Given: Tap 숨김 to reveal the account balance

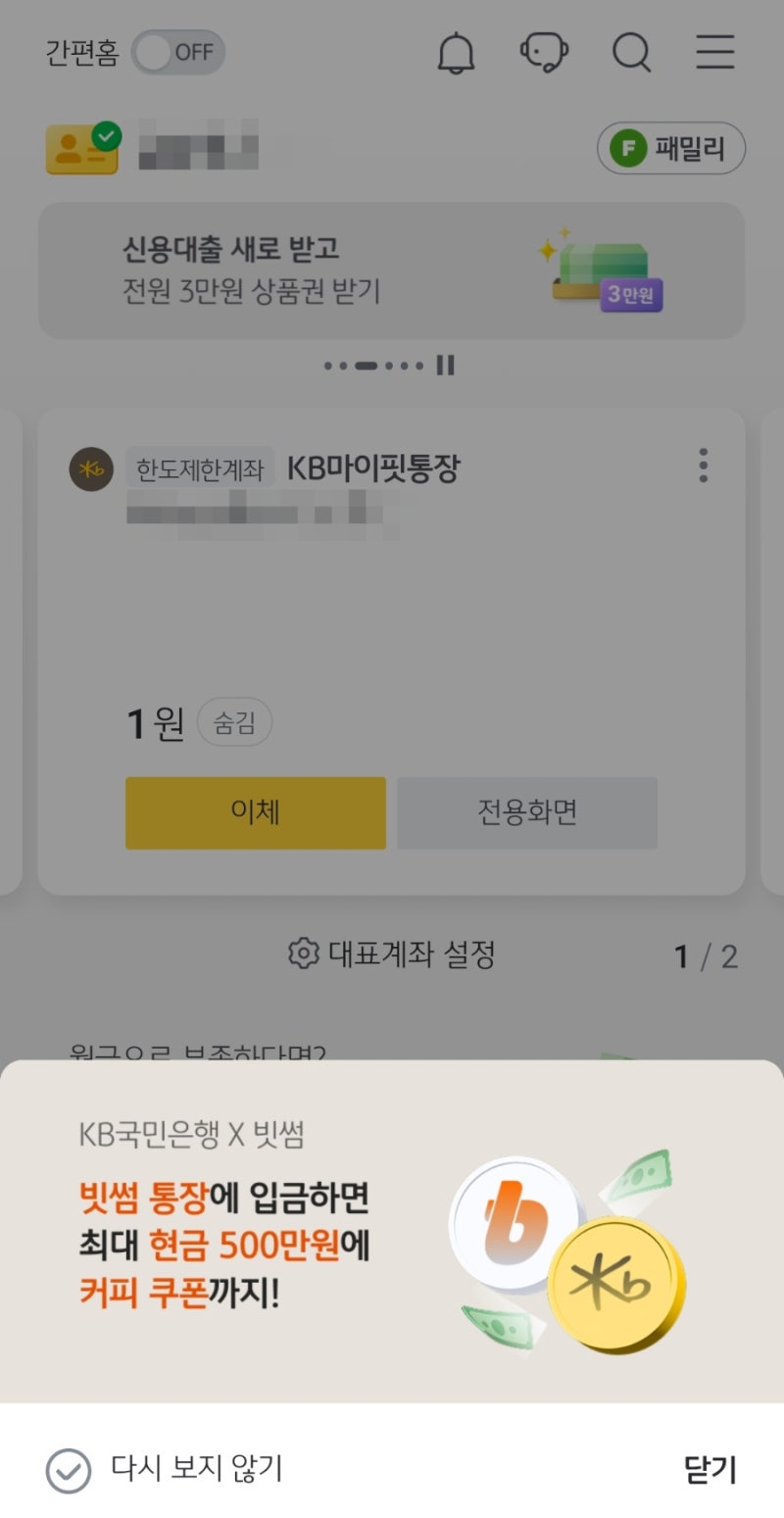Looking at the screenshot, I should click(x=233, y=722).
